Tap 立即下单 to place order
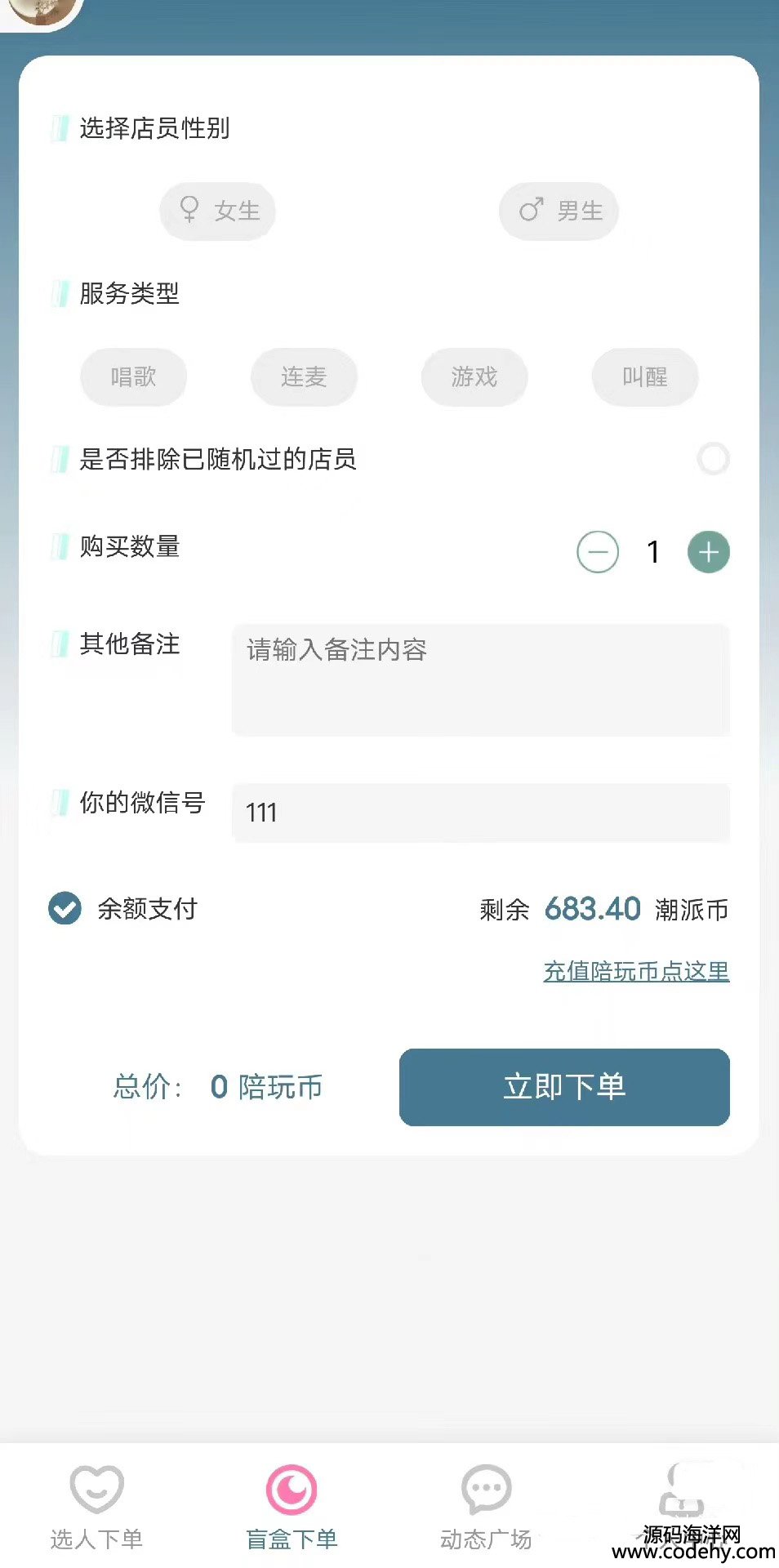The height and width of the screenshot is (1568, 779). (x=564, y=1087)
